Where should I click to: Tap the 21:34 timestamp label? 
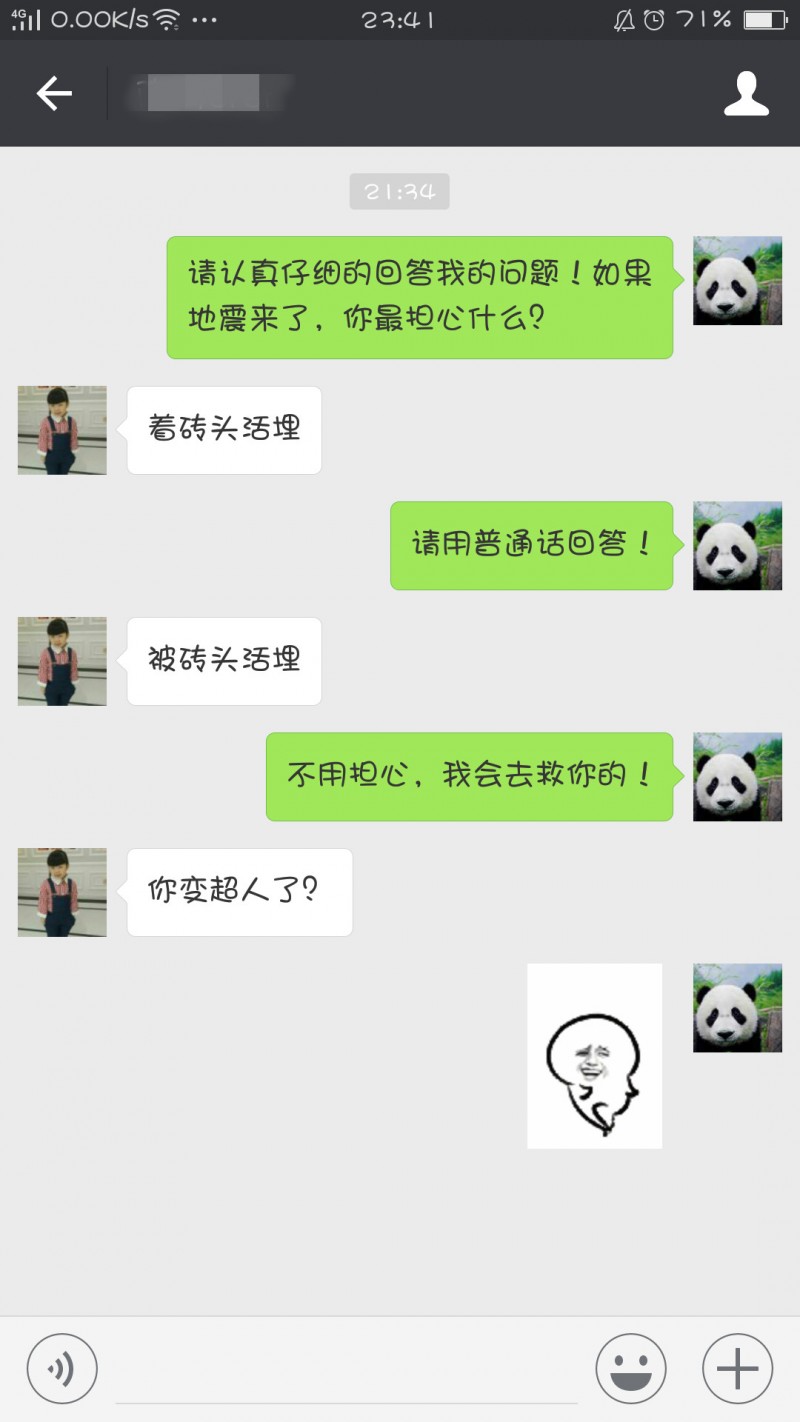(x=399, y=191)
